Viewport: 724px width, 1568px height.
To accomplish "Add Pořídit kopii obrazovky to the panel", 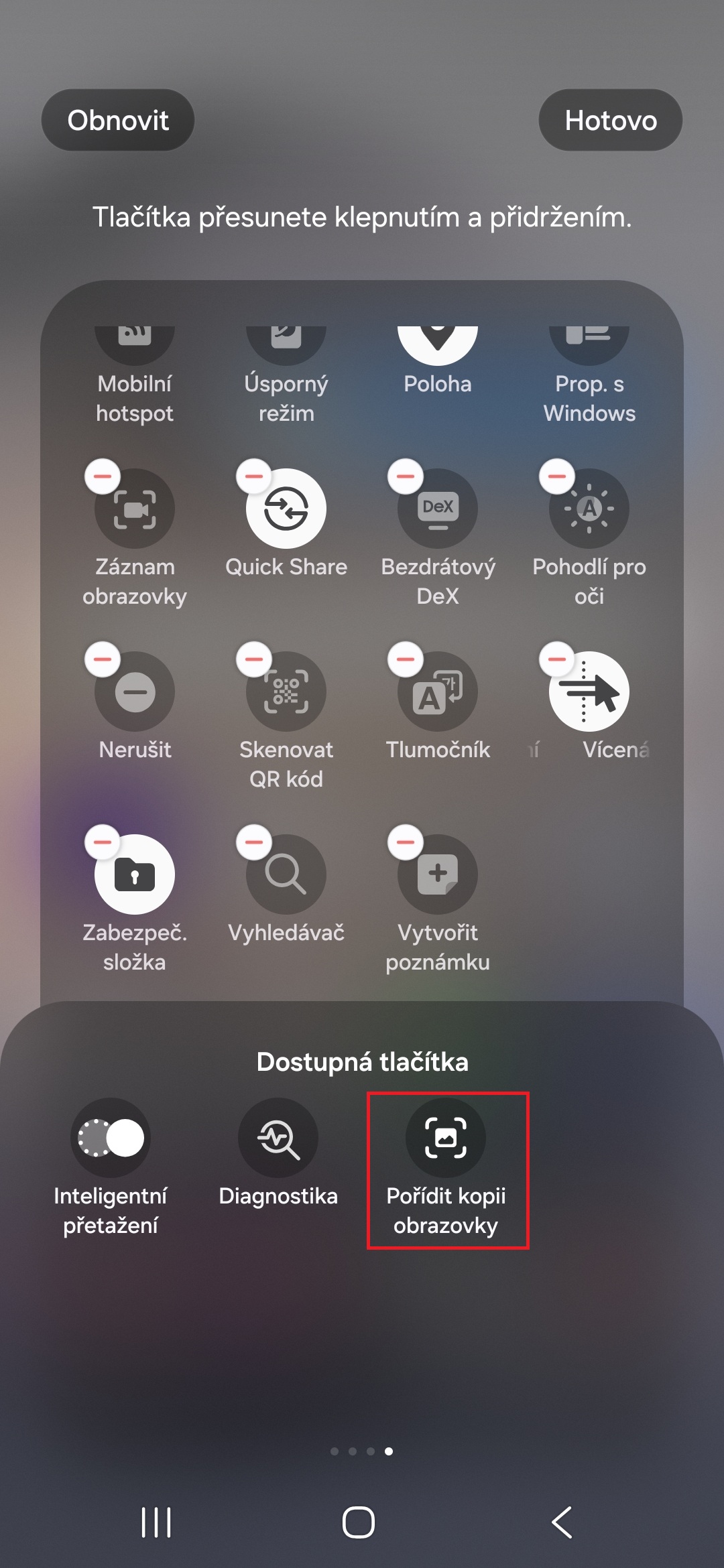I will 446,1138.
